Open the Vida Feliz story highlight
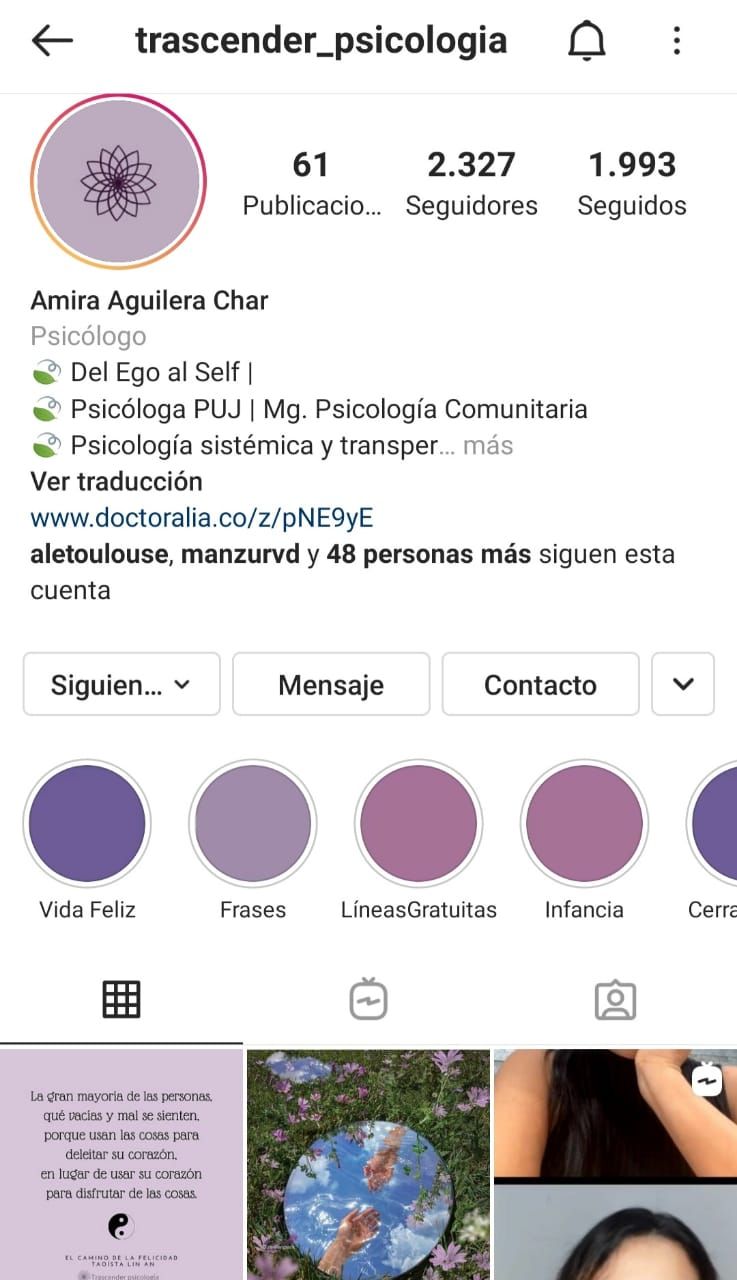 (x=87, y=822)
